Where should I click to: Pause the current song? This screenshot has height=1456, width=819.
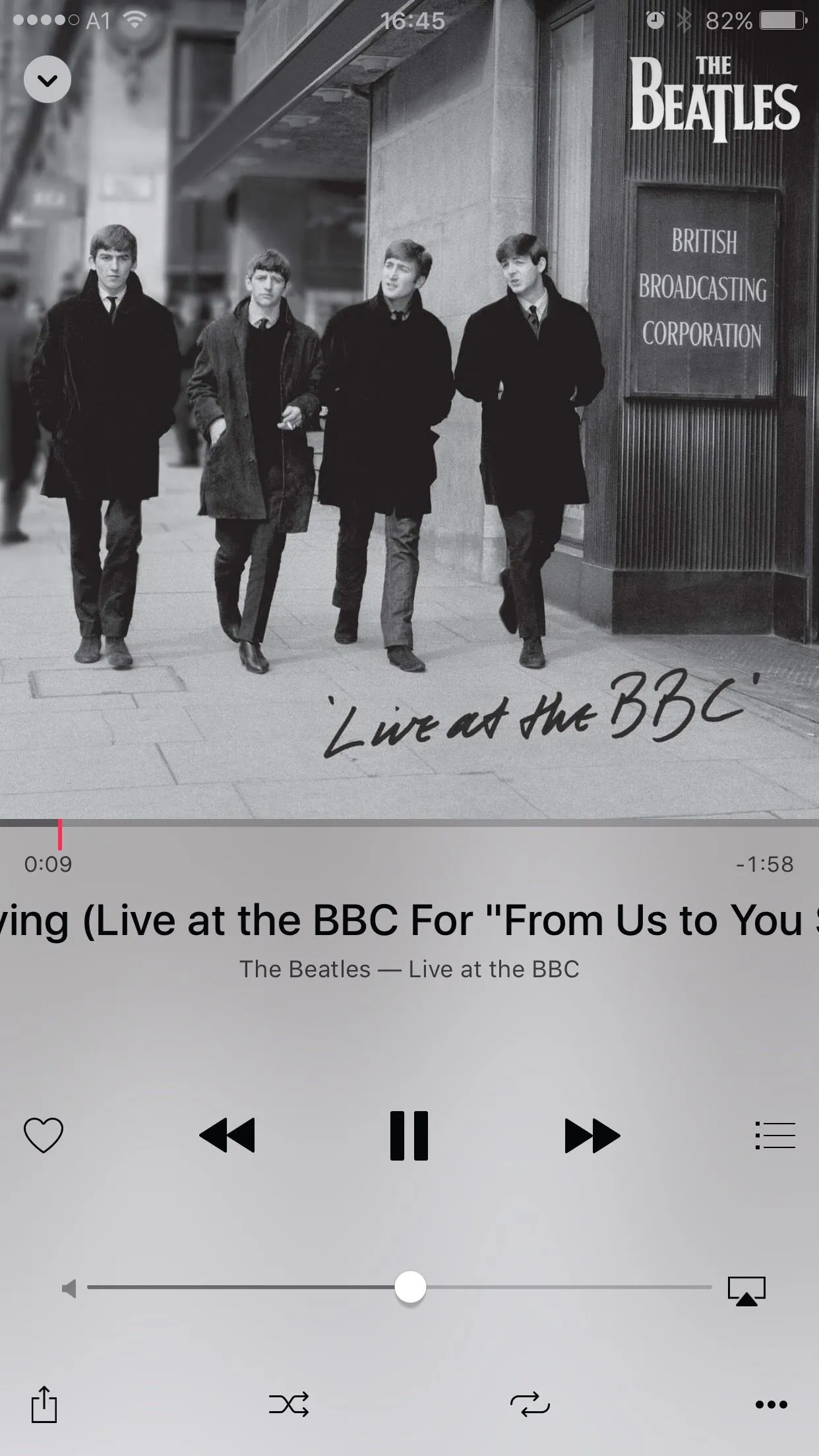(409, 1135)
